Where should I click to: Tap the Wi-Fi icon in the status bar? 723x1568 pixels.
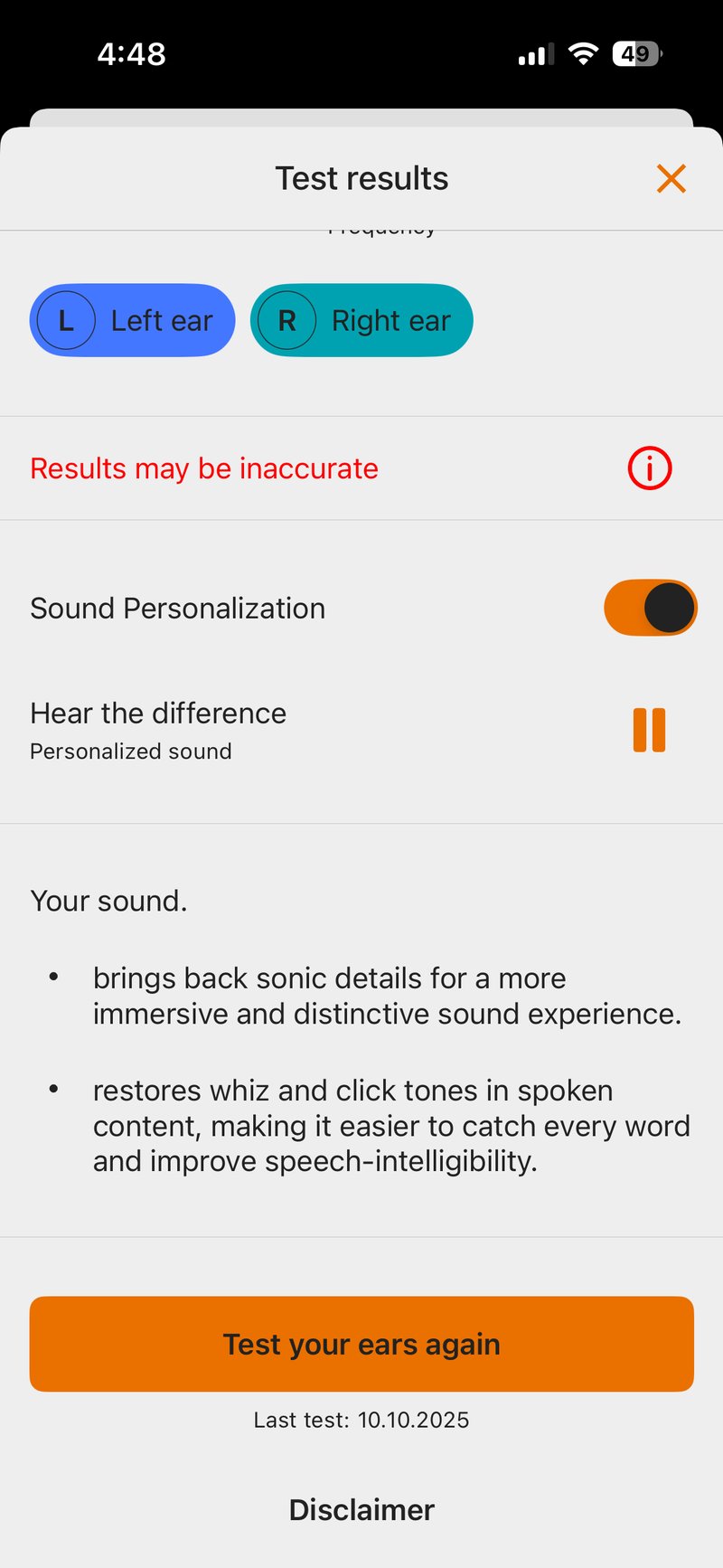pyautogui.click(x=583, y=53)
